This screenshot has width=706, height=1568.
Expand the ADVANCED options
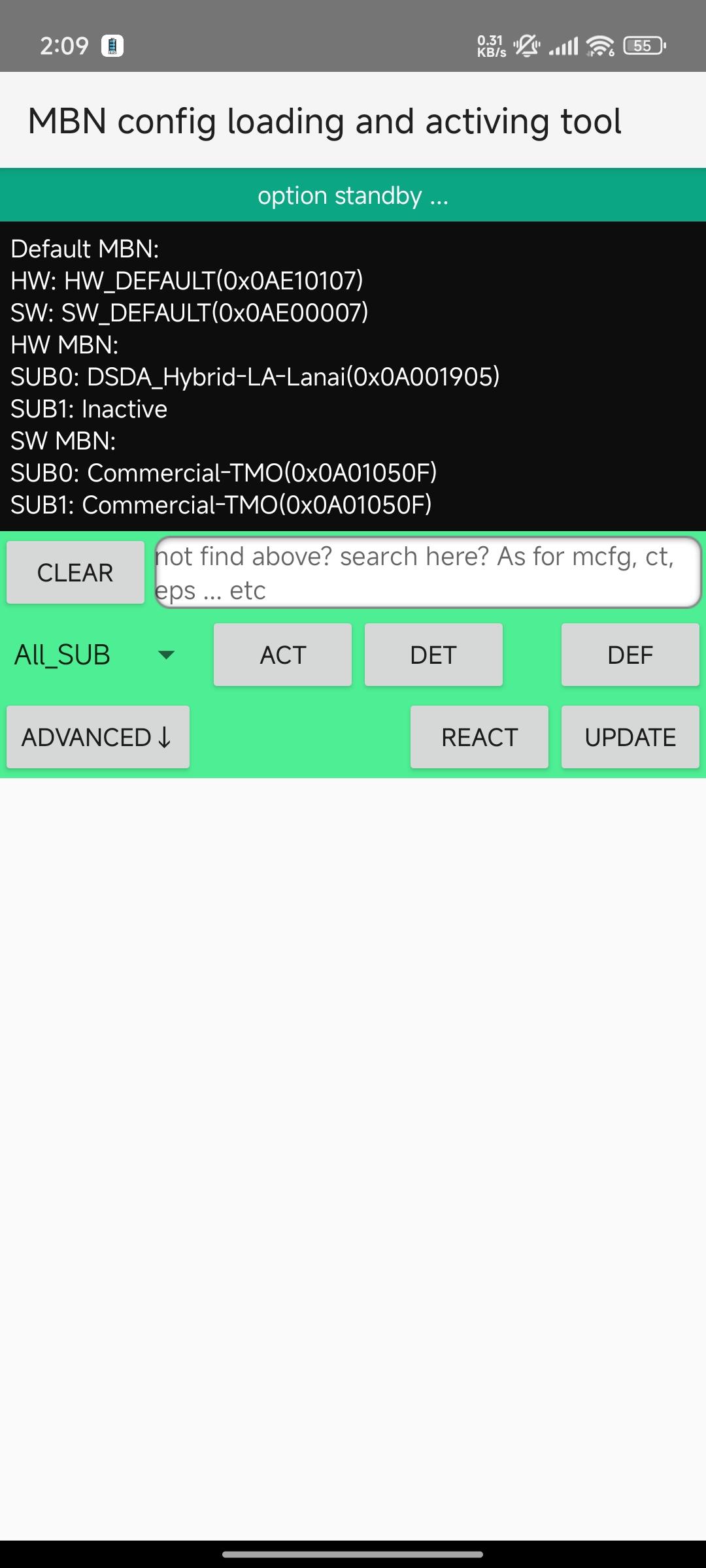click(x=98, y=737)
